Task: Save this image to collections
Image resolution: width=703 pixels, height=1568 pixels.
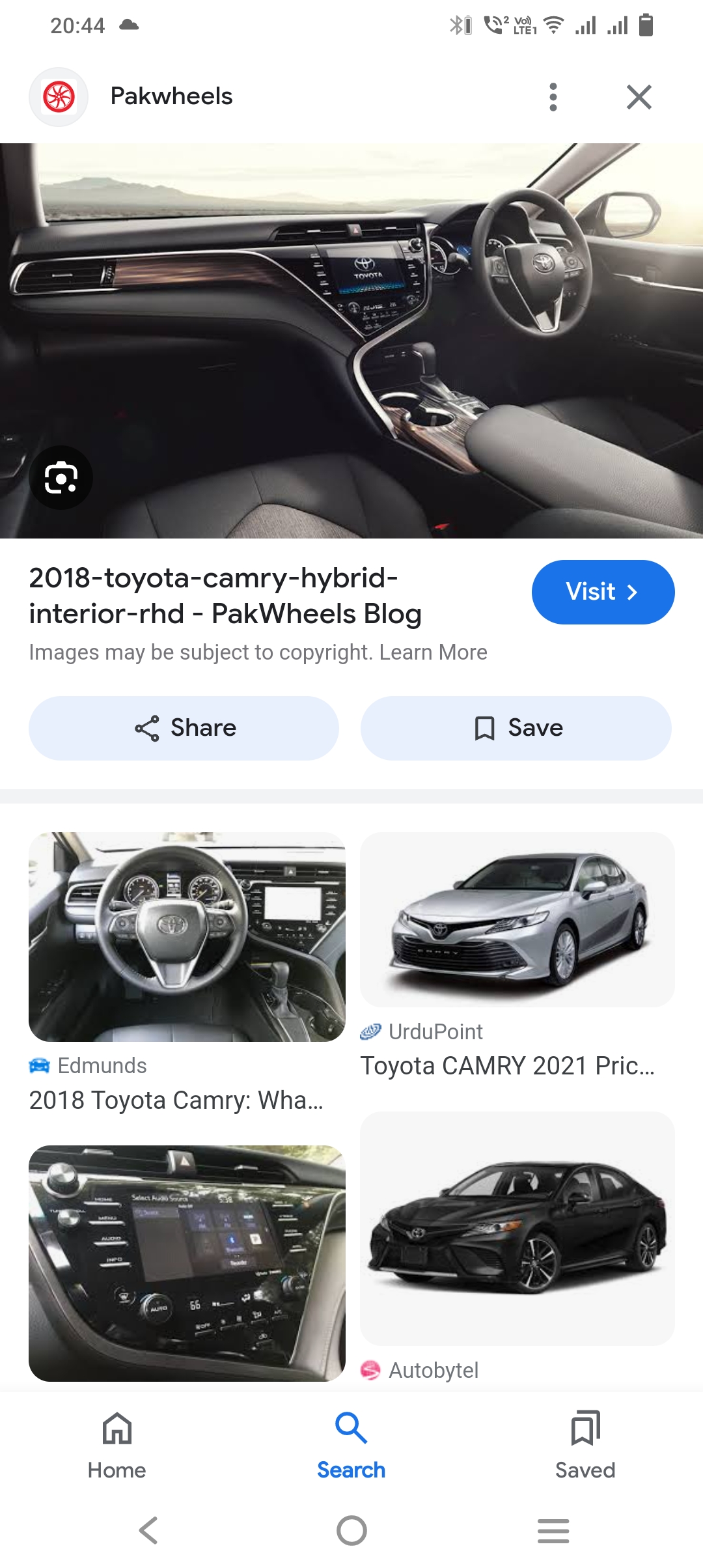Action: tap(516, 728)
